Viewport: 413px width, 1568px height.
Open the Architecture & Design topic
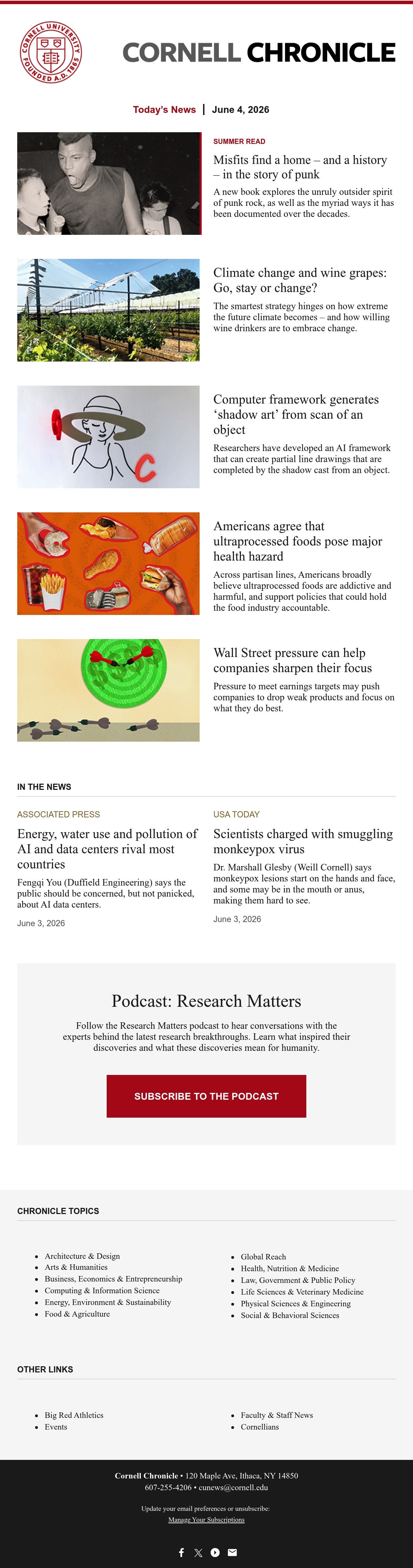(x=82, y=1256)
